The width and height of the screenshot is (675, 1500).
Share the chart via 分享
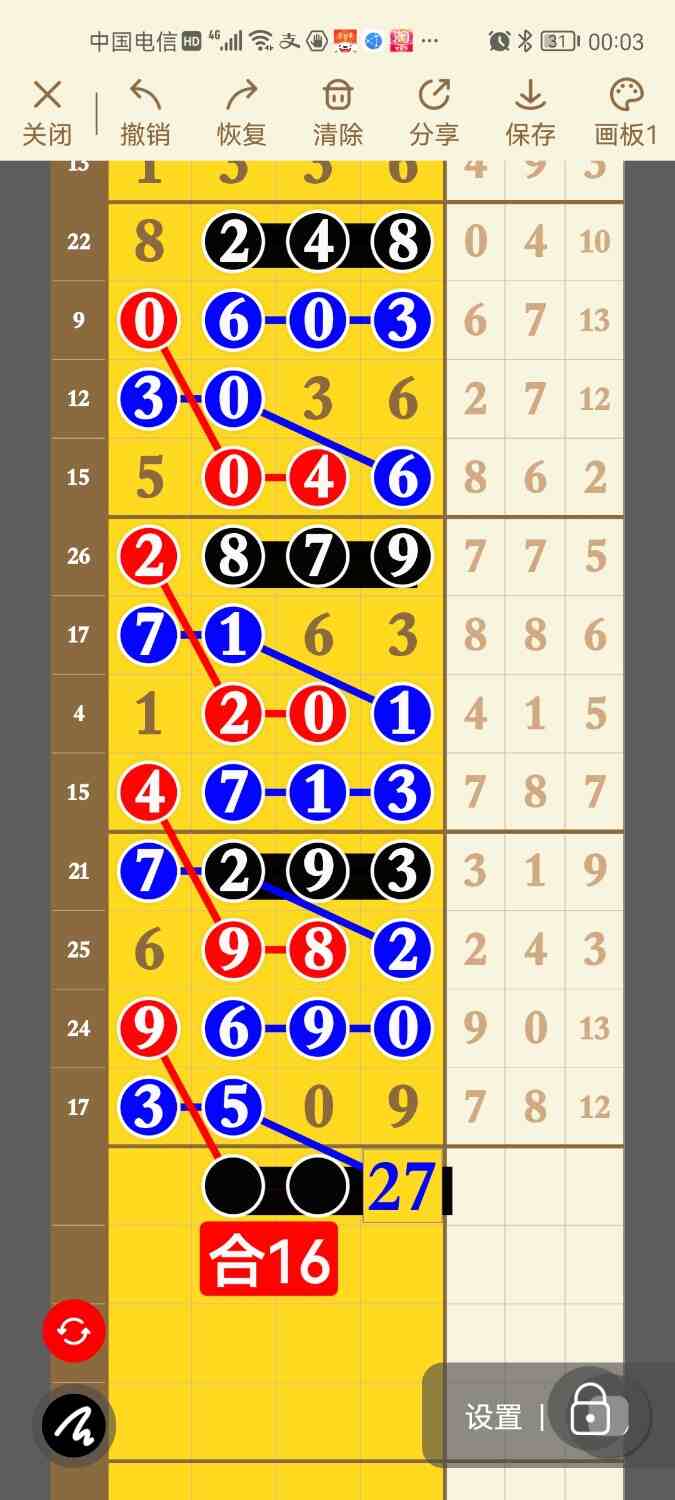pos(433,114)
